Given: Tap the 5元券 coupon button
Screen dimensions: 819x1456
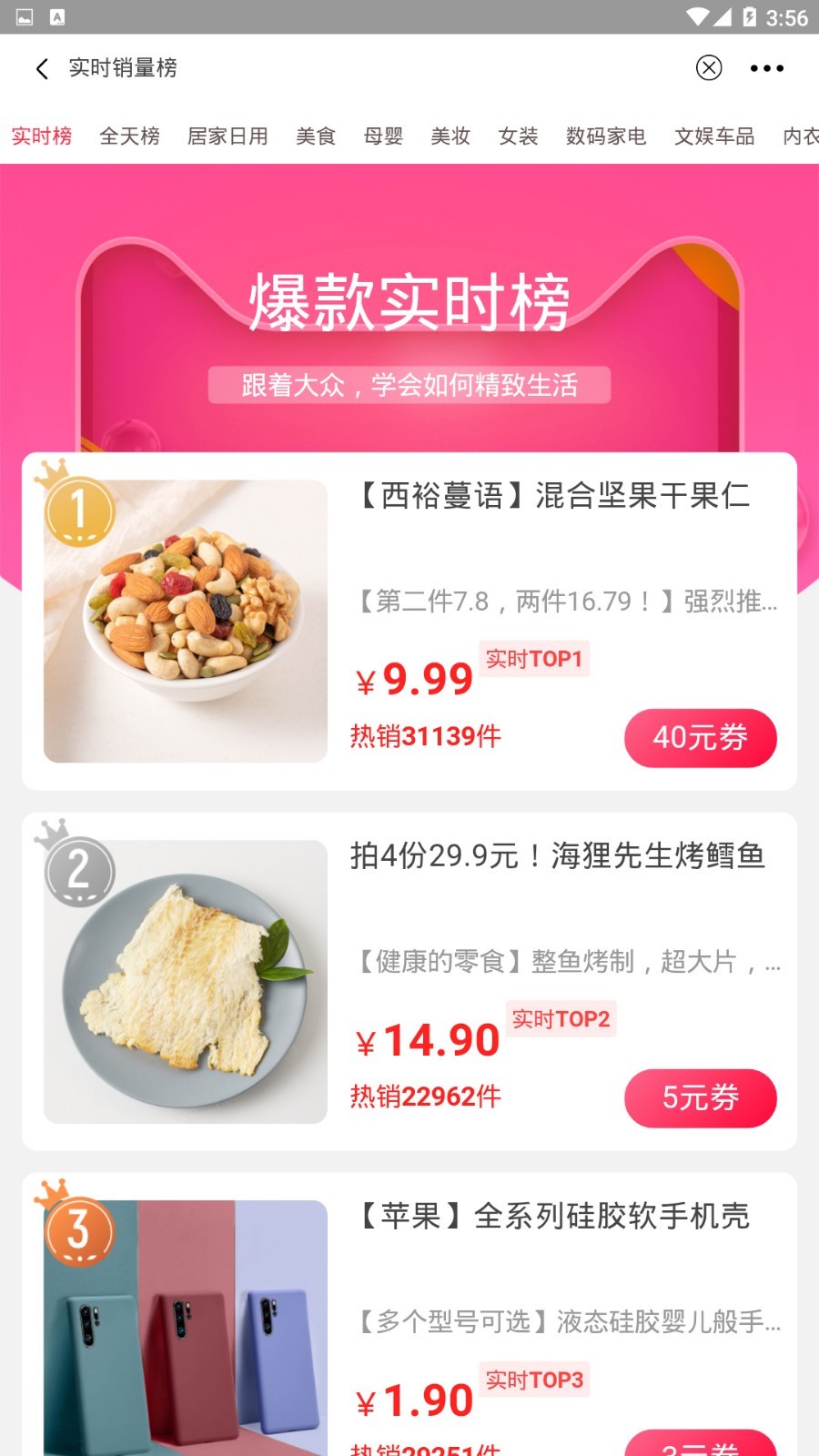Looking at the screenshot, I should [x=700, y=1099].
